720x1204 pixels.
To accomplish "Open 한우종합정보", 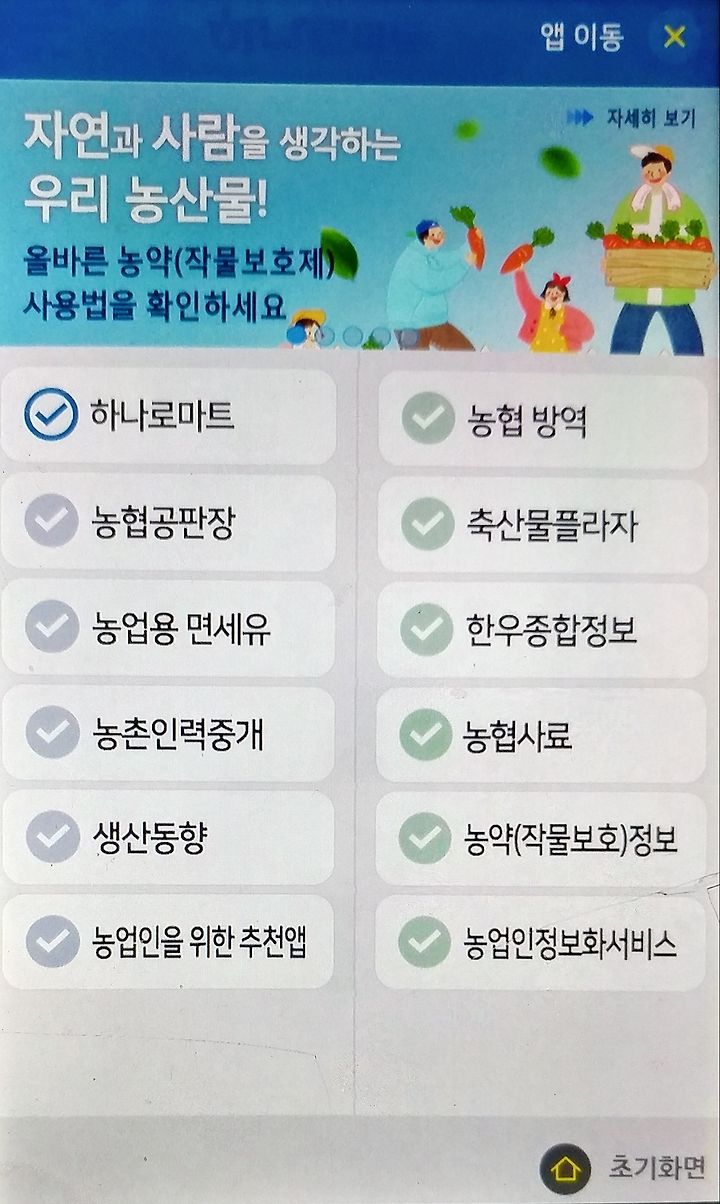I will (x=543, y=630).
